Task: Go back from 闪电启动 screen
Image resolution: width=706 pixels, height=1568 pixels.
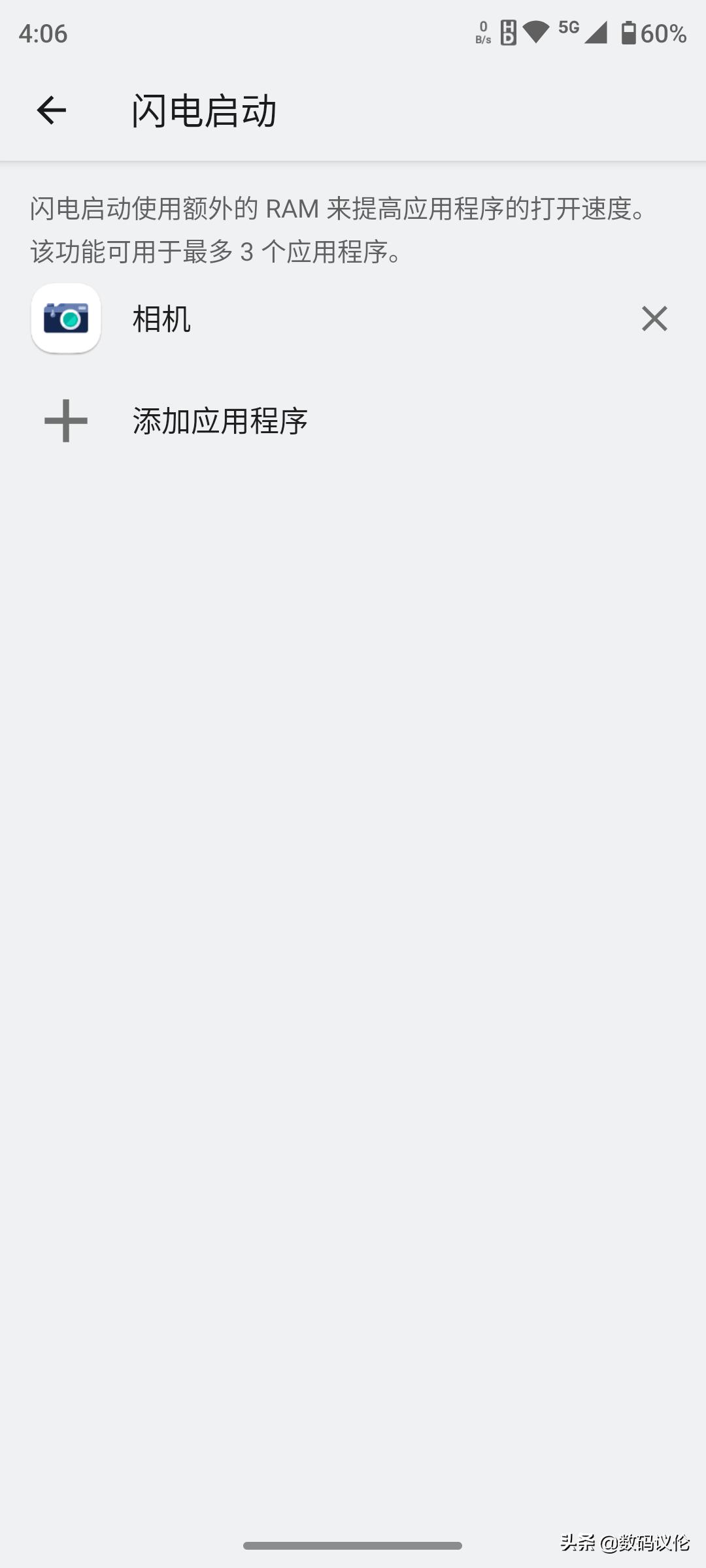Action: click(51, 110)
